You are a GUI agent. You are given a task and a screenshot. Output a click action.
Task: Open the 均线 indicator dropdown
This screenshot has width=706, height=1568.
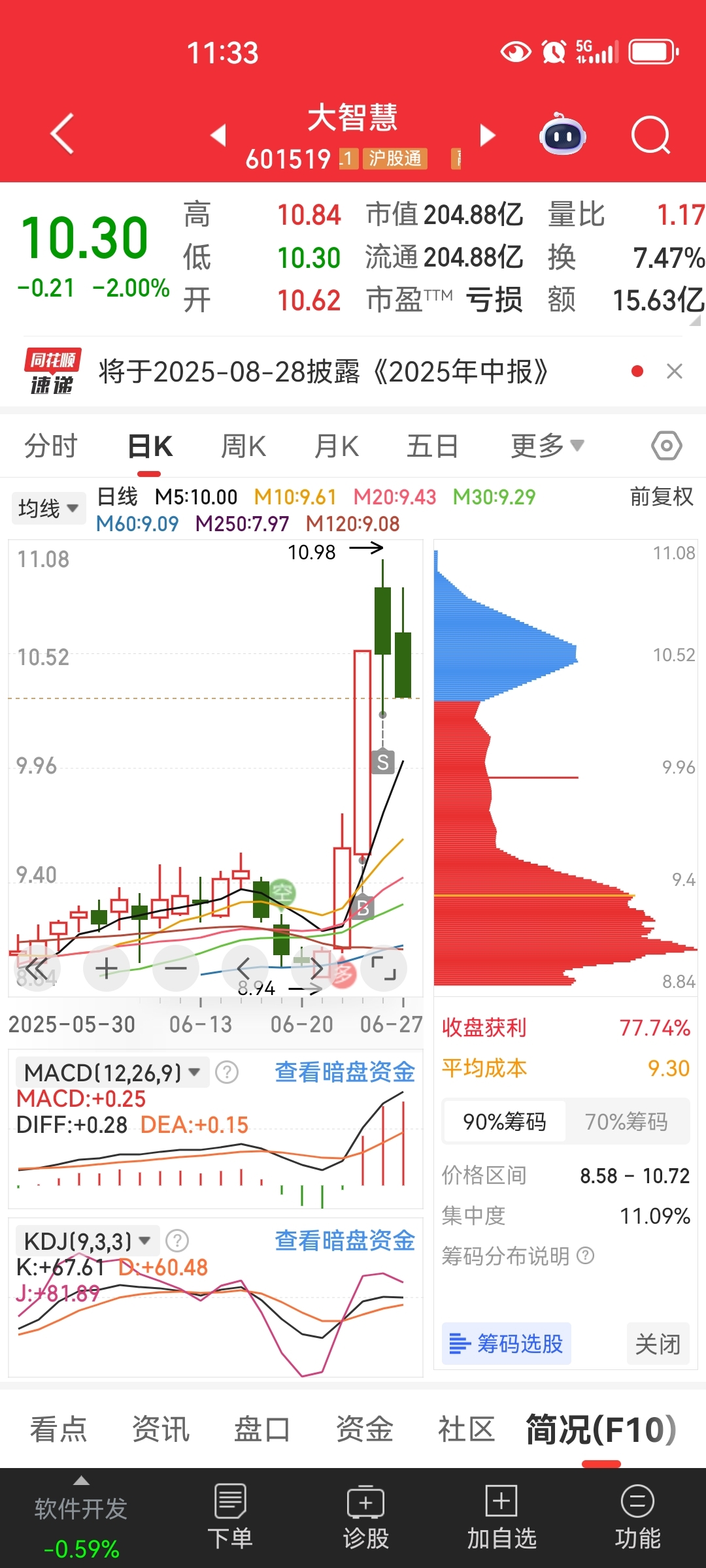[x=48, y=508]
